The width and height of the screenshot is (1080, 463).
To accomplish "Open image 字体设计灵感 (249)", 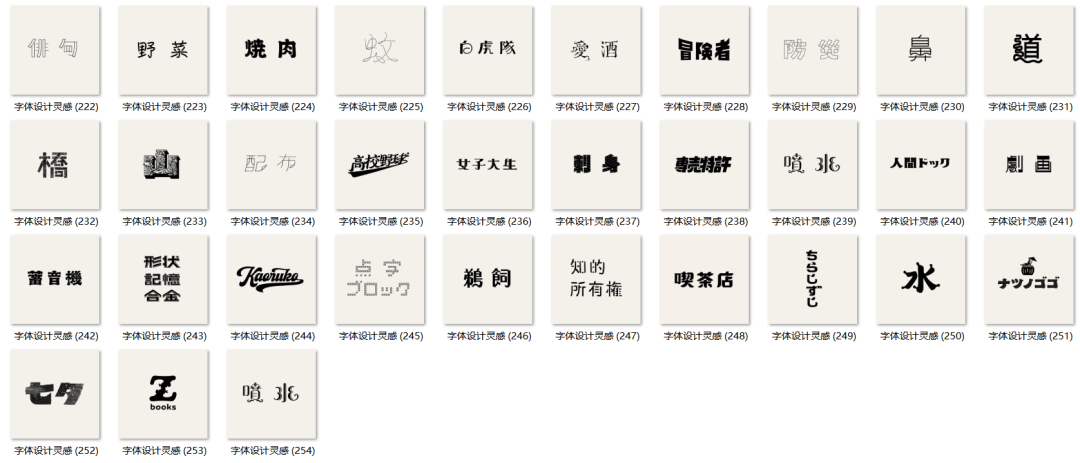I will [x=812, y=279].
